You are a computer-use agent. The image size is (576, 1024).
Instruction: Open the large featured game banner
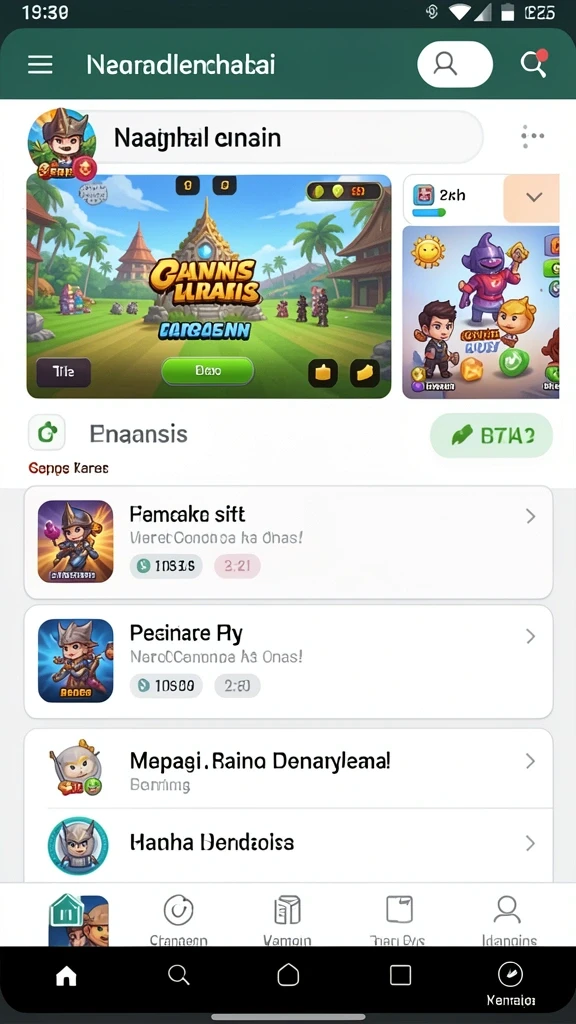coord(208,286)
